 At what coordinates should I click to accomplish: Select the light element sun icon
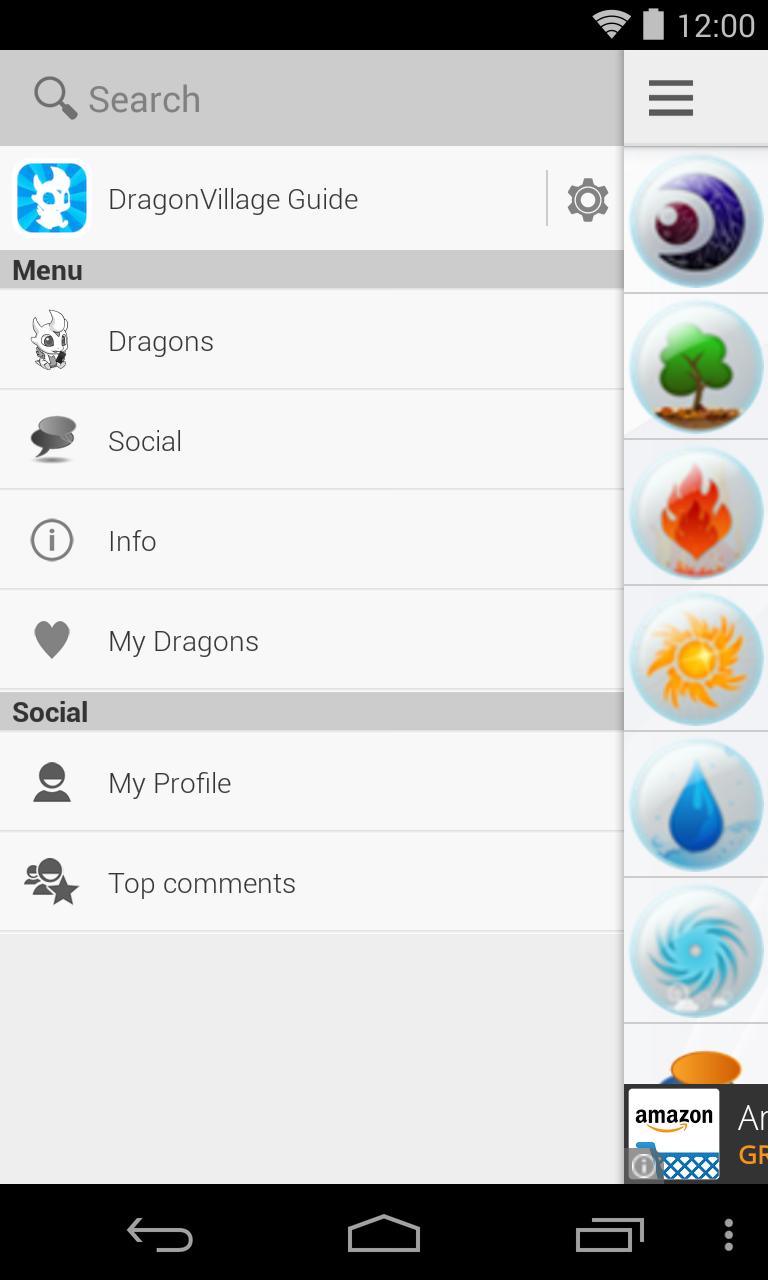tap(695, 658)
